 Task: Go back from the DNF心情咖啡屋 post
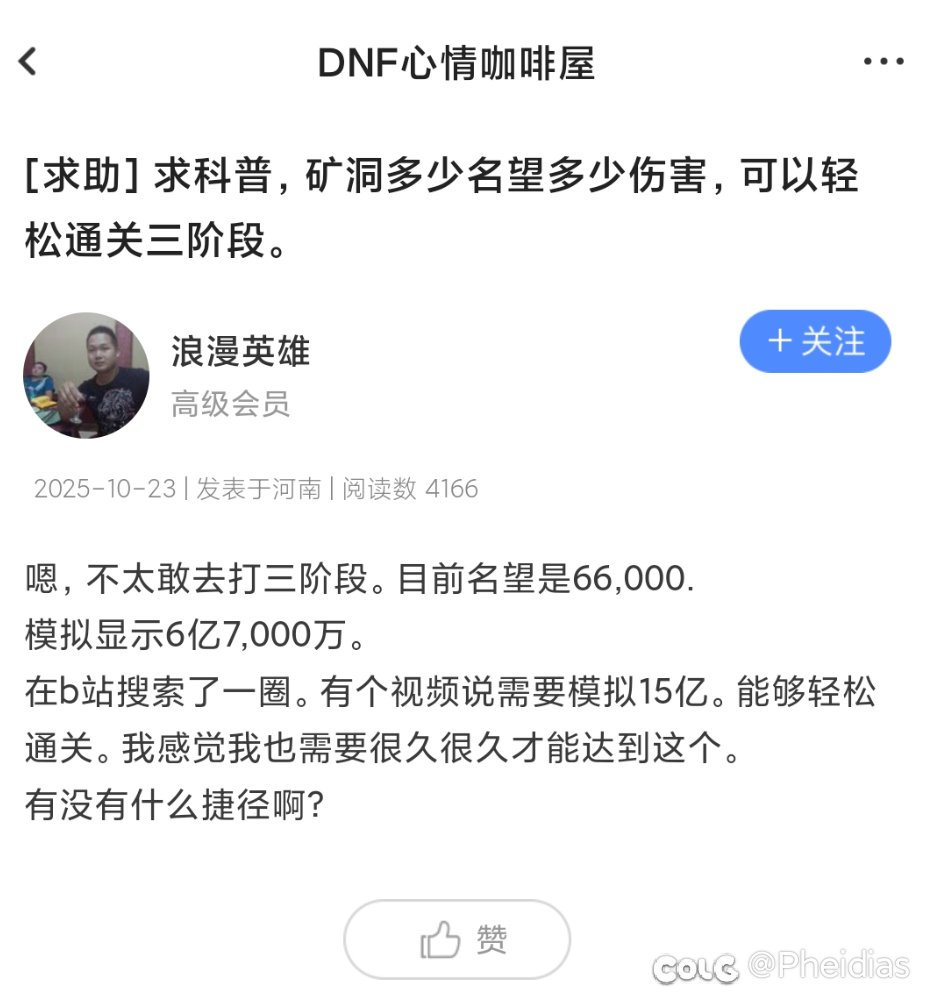pos(28,62)
